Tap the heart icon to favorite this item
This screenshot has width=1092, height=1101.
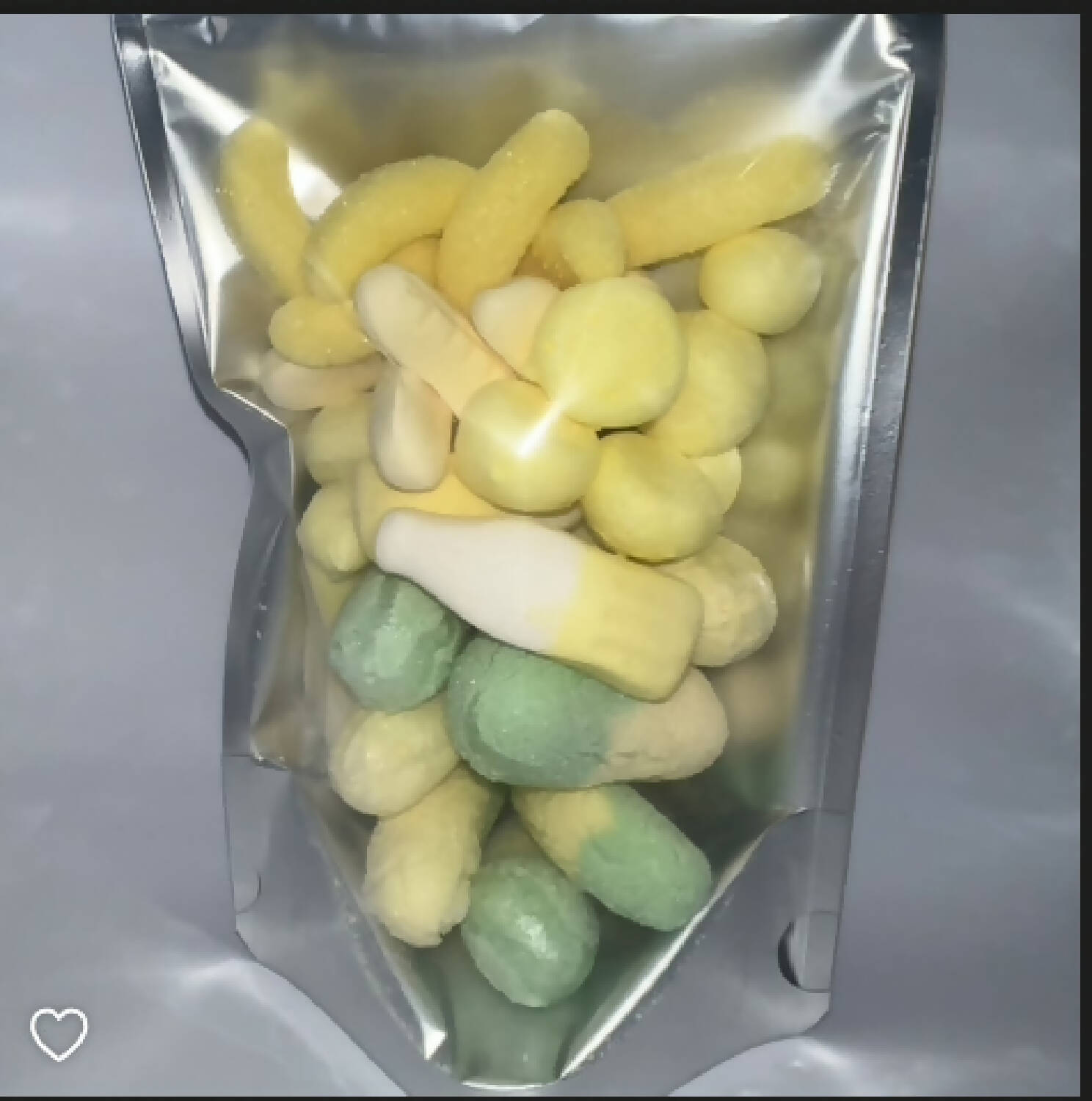(x=59, y=1033)
